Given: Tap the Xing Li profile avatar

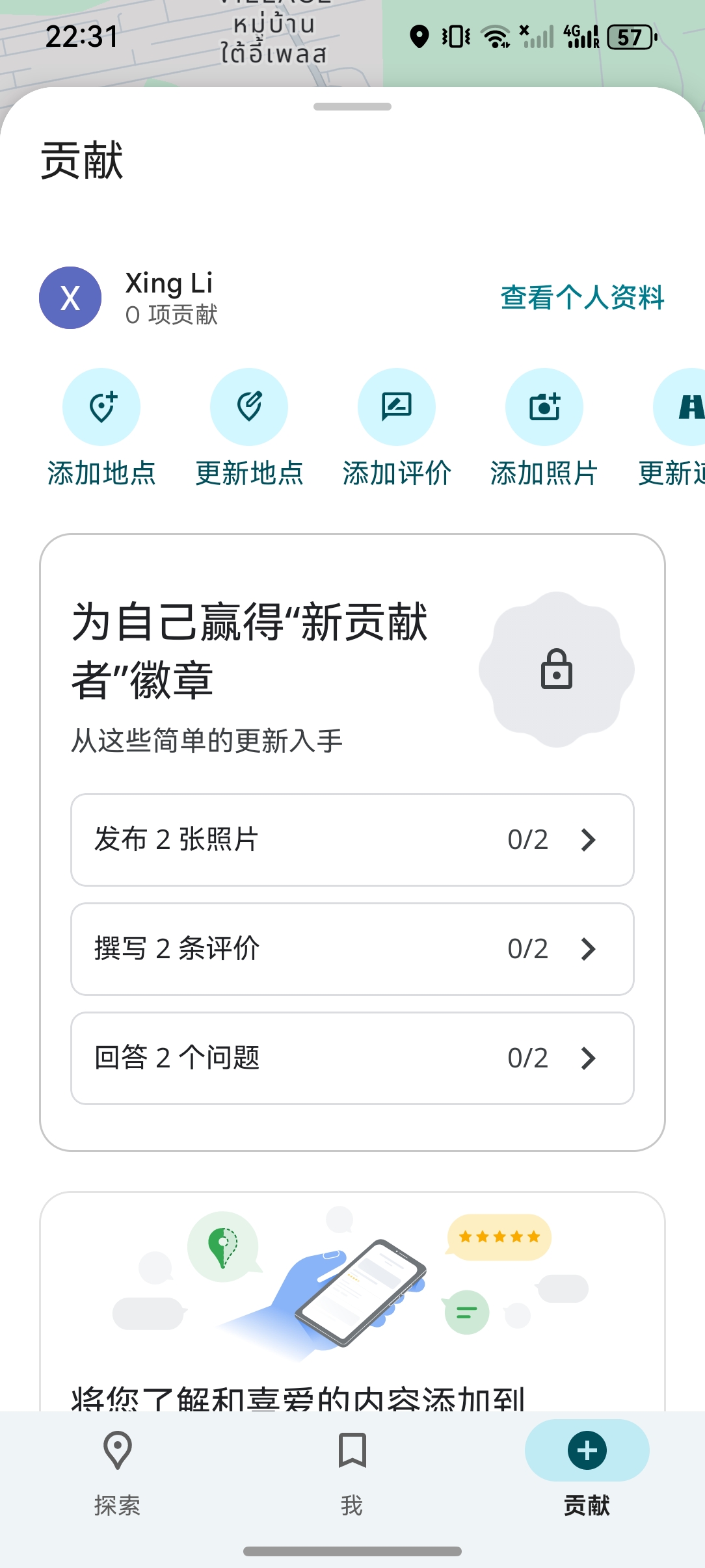Looking at the screenshot, I should click(70, 298).
